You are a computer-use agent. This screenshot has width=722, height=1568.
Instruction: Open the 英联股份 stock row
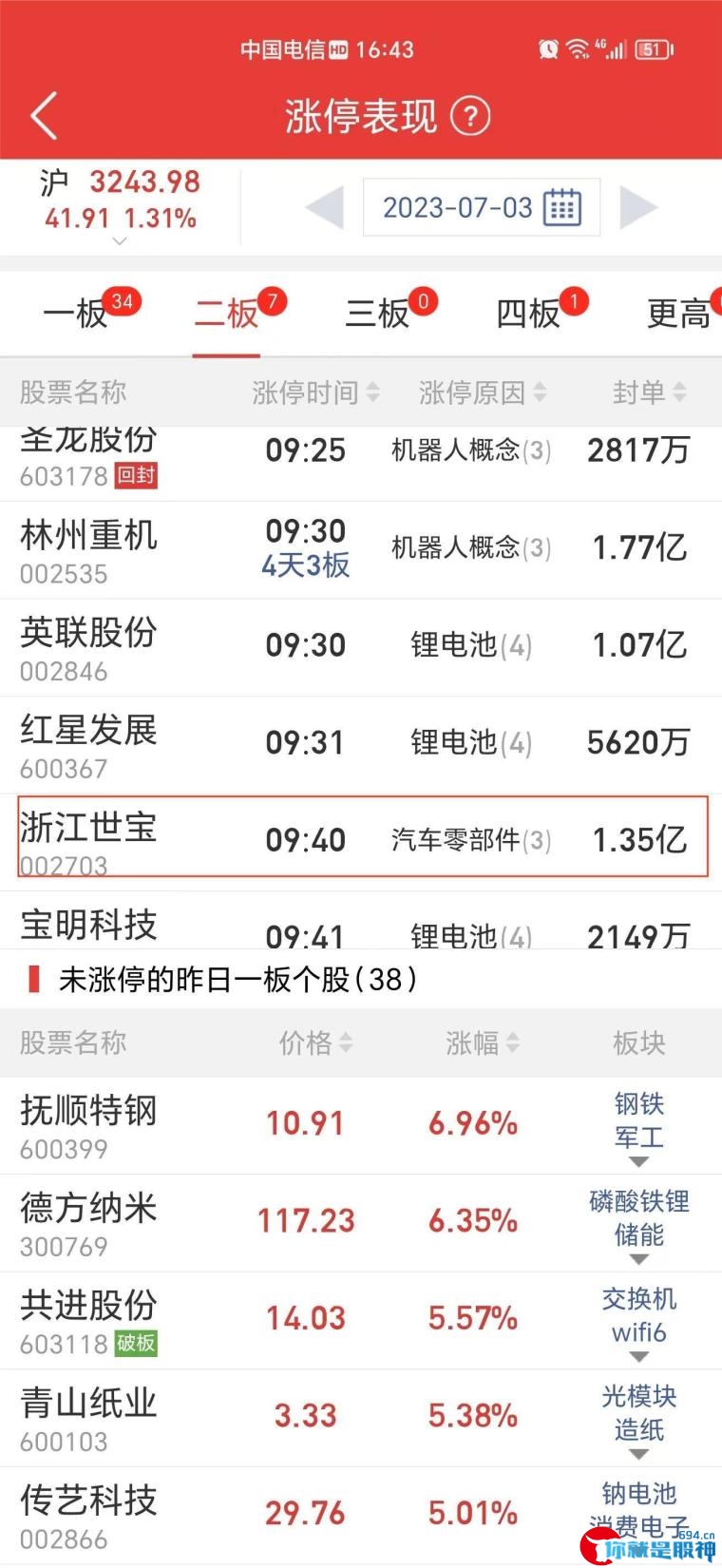point(361,648)
